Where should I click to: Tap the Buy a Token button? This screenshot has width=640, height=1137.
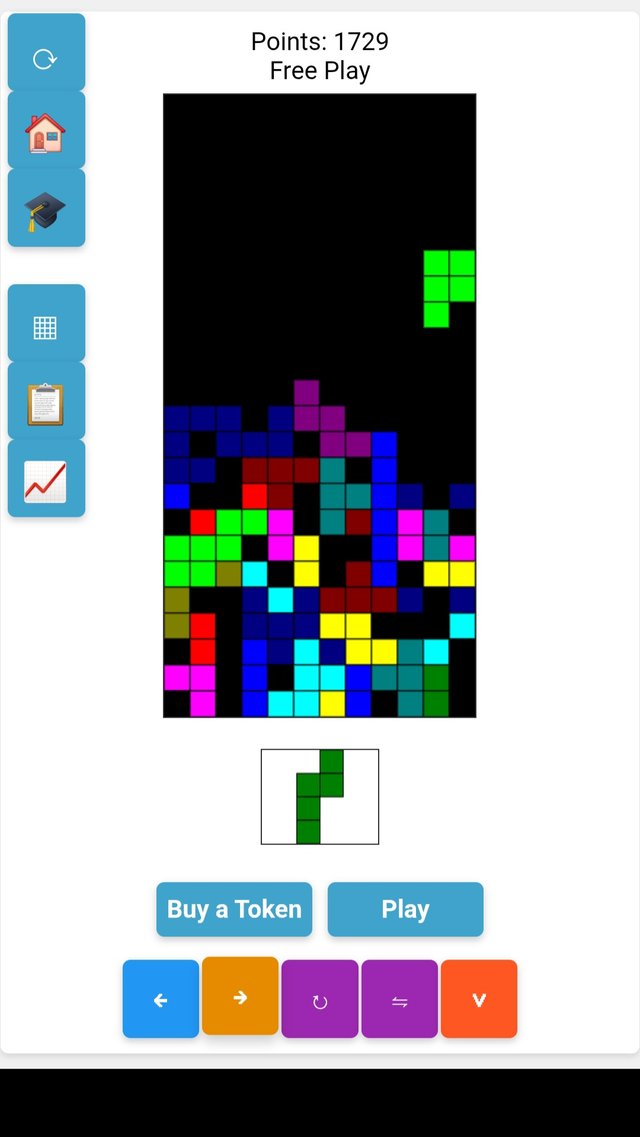coord(234,909)
